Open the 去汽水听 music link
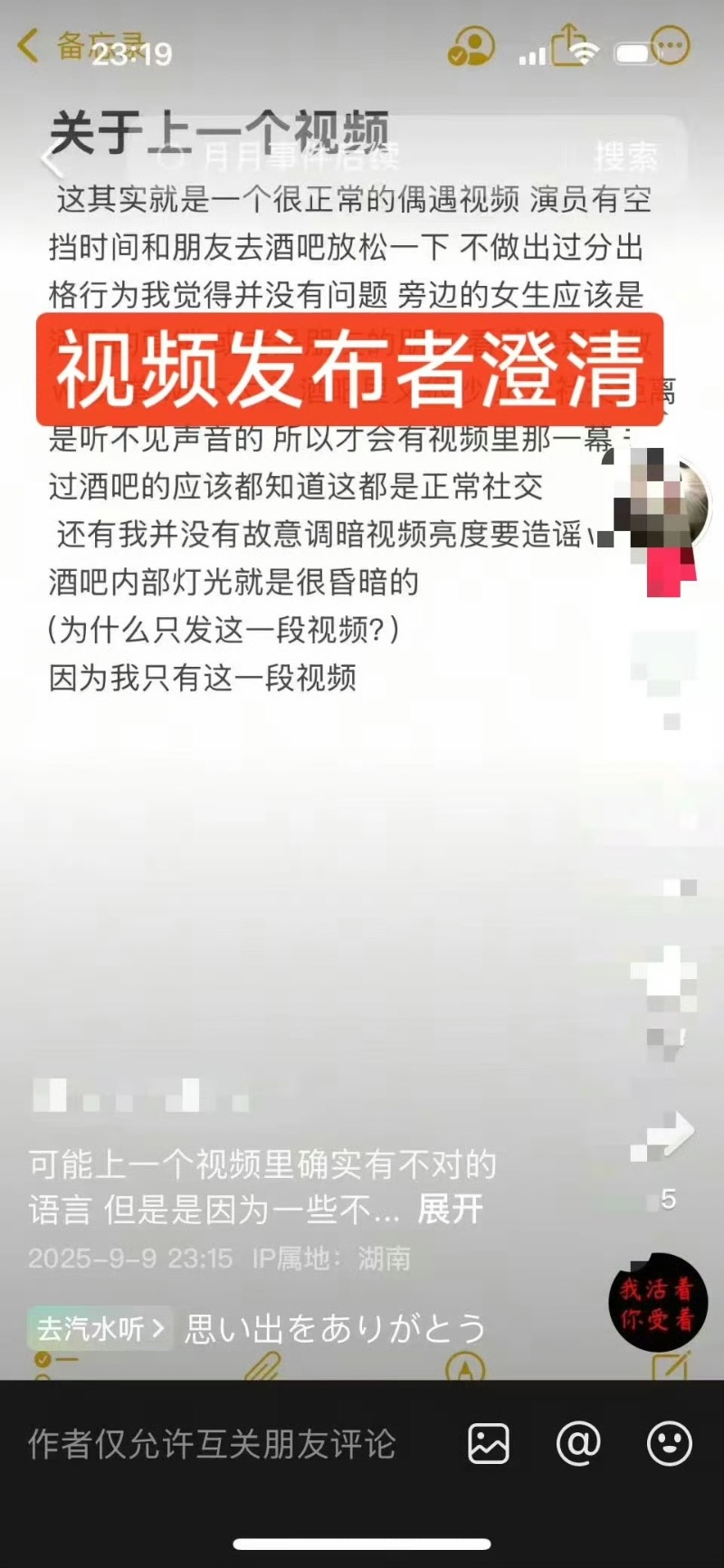The image size is (724, 1568). click(x=100, y=1328)
